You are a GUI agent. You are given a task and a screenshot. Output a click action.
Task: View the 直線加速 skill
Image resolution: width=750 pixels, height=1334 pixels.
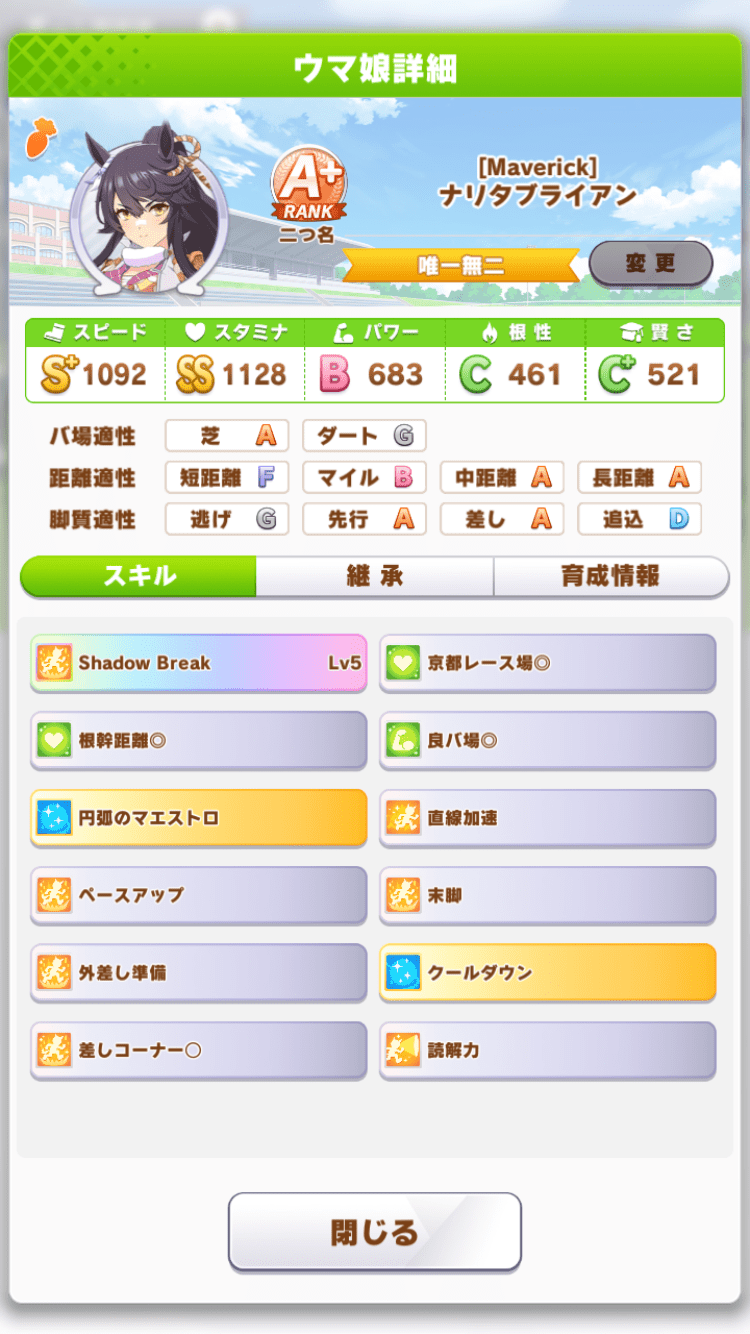point(547,818)
